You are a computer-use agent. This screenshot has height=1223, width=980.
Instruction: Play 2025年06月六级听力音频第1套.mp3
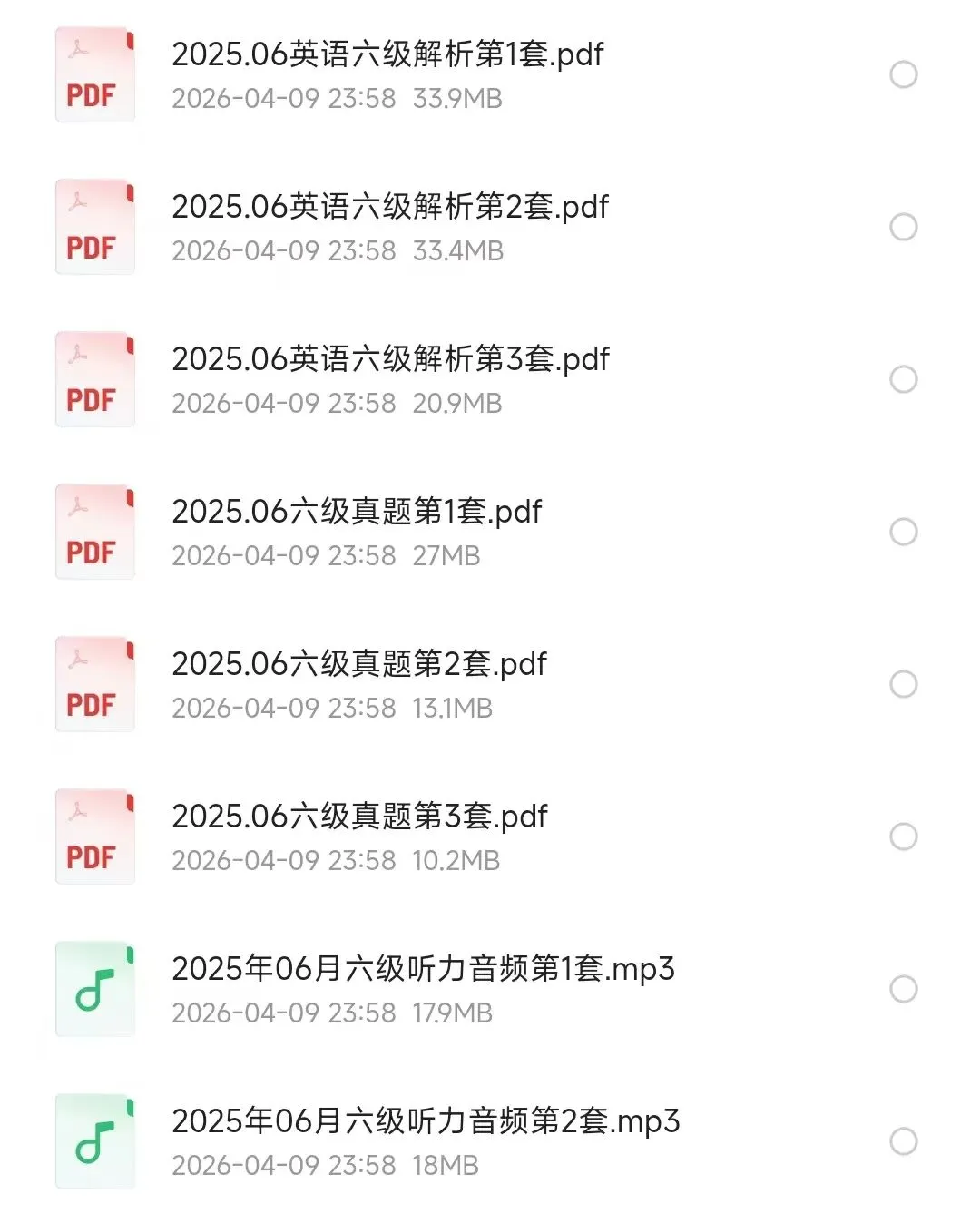pyautogui.click(x=423, y=970)
